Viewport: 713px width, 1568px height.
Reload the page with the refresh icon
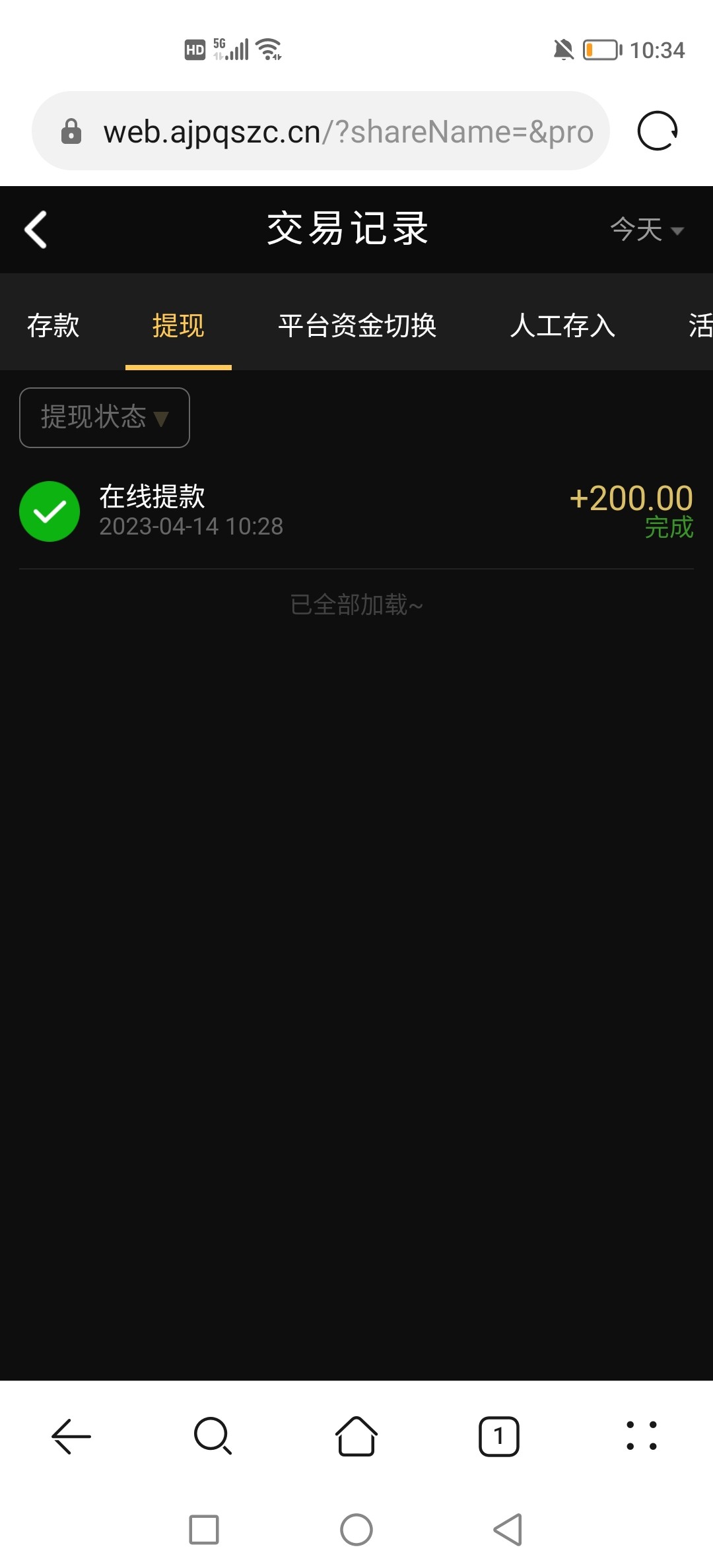click(658, 130)
